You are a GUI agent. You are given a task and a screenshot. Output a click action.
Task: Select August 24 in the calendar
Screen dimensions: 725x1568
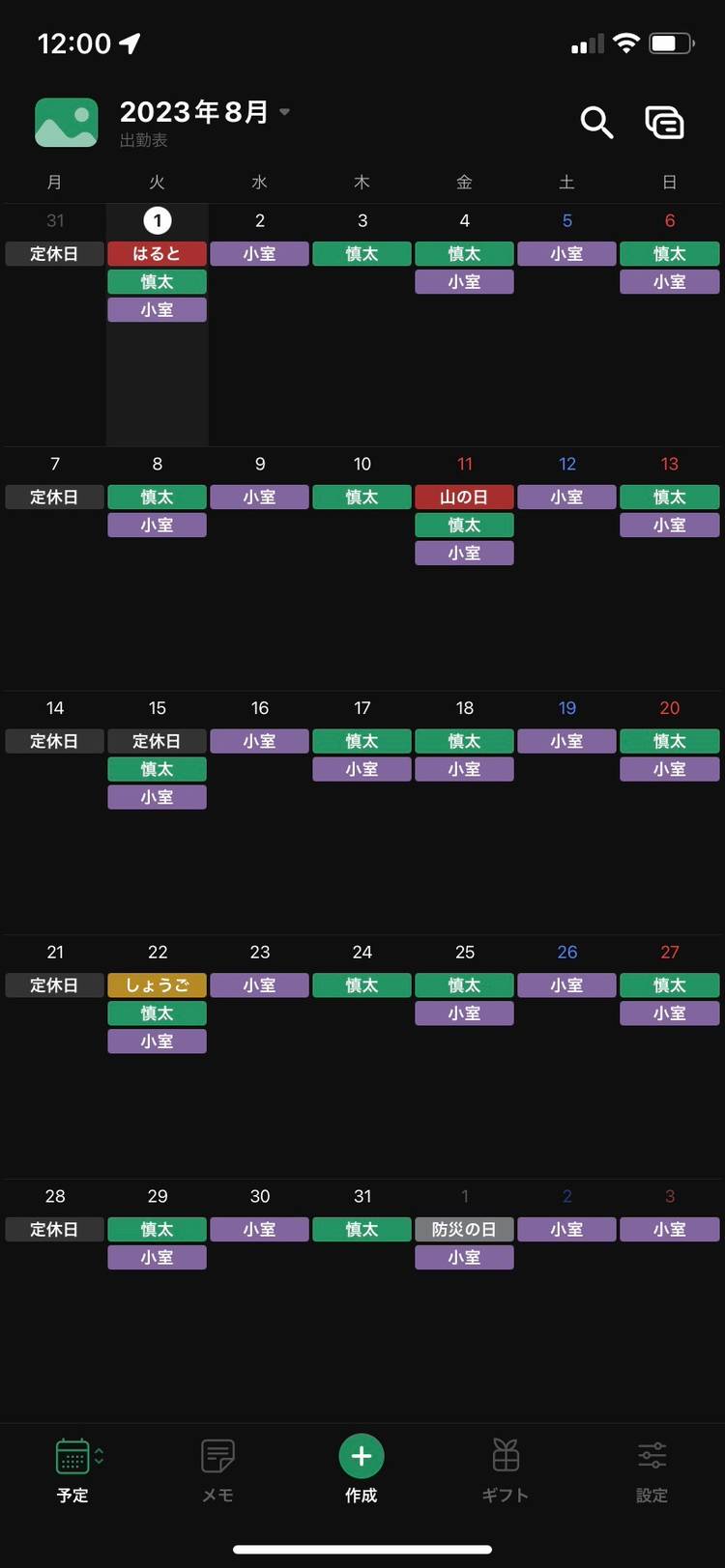tap(362, 953)
